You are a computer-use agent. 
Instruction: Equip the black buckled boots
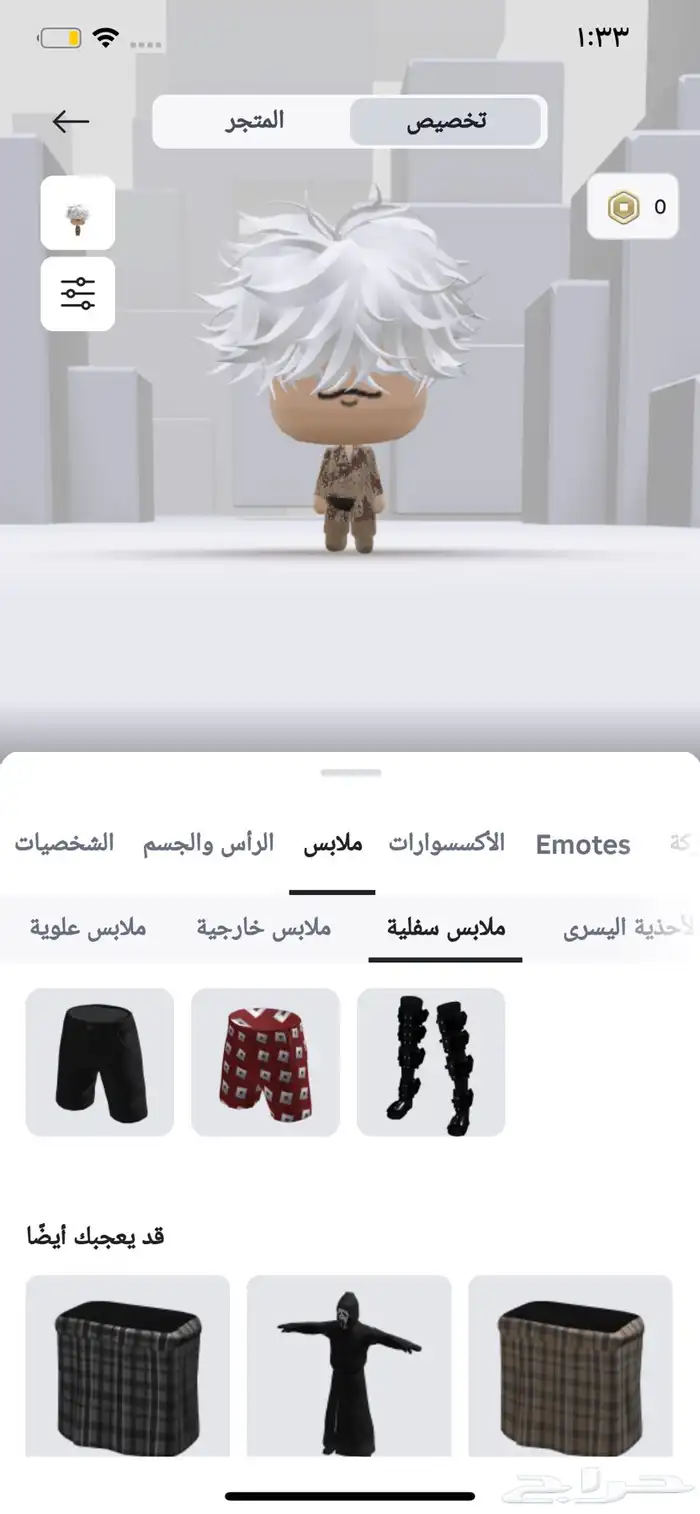431,1062
